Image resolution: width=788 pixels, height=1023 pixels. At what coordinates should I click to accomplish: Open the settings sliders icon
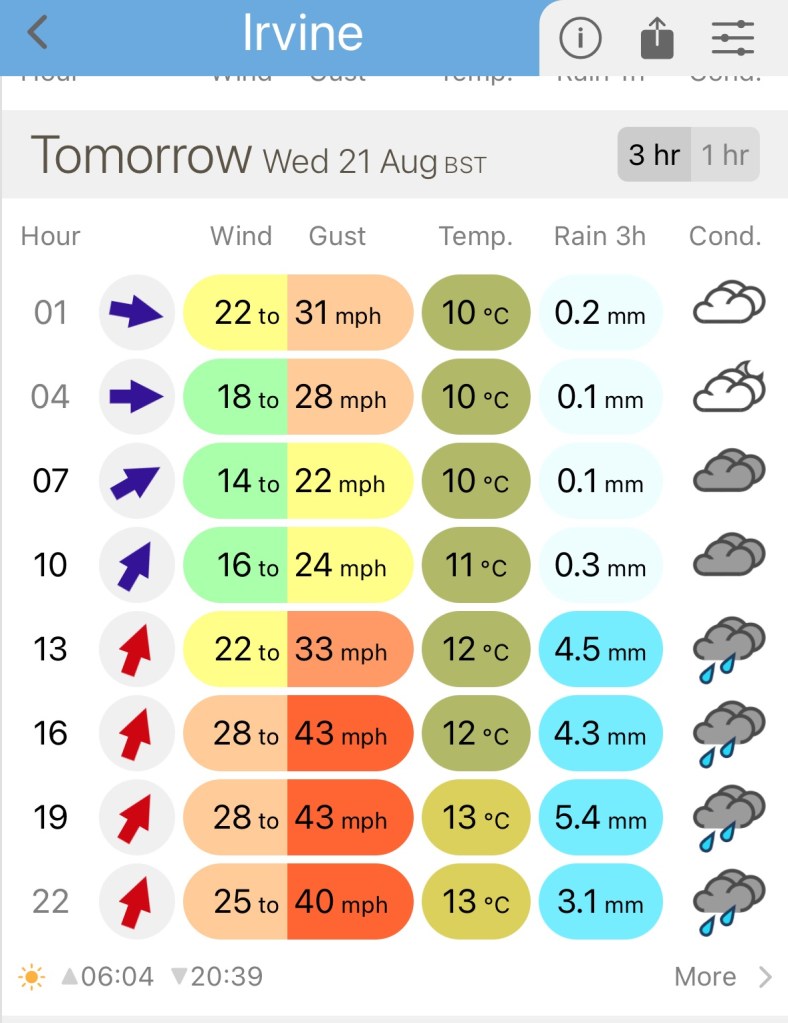tap(734, 38)
